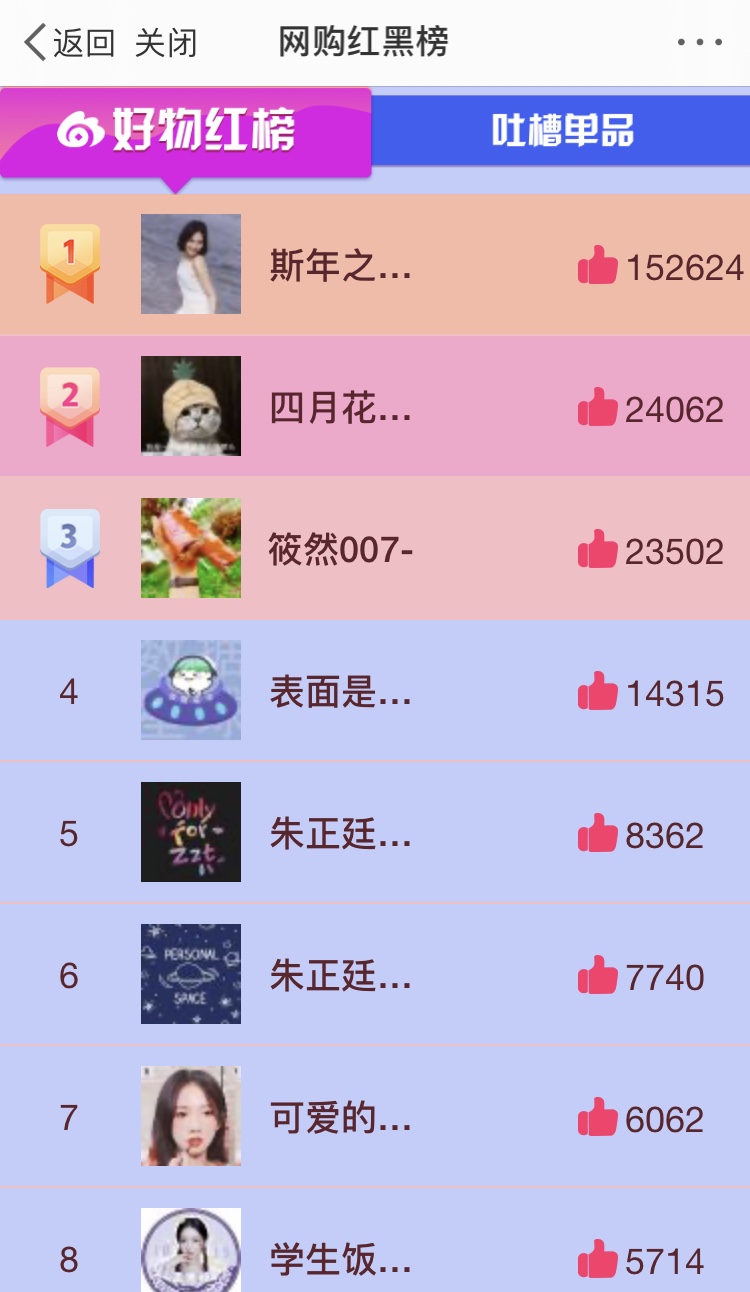The width and height of the screenshot is (750, 1292).
Task: Open the three-dot overflow menu
Action: [699, 43]
